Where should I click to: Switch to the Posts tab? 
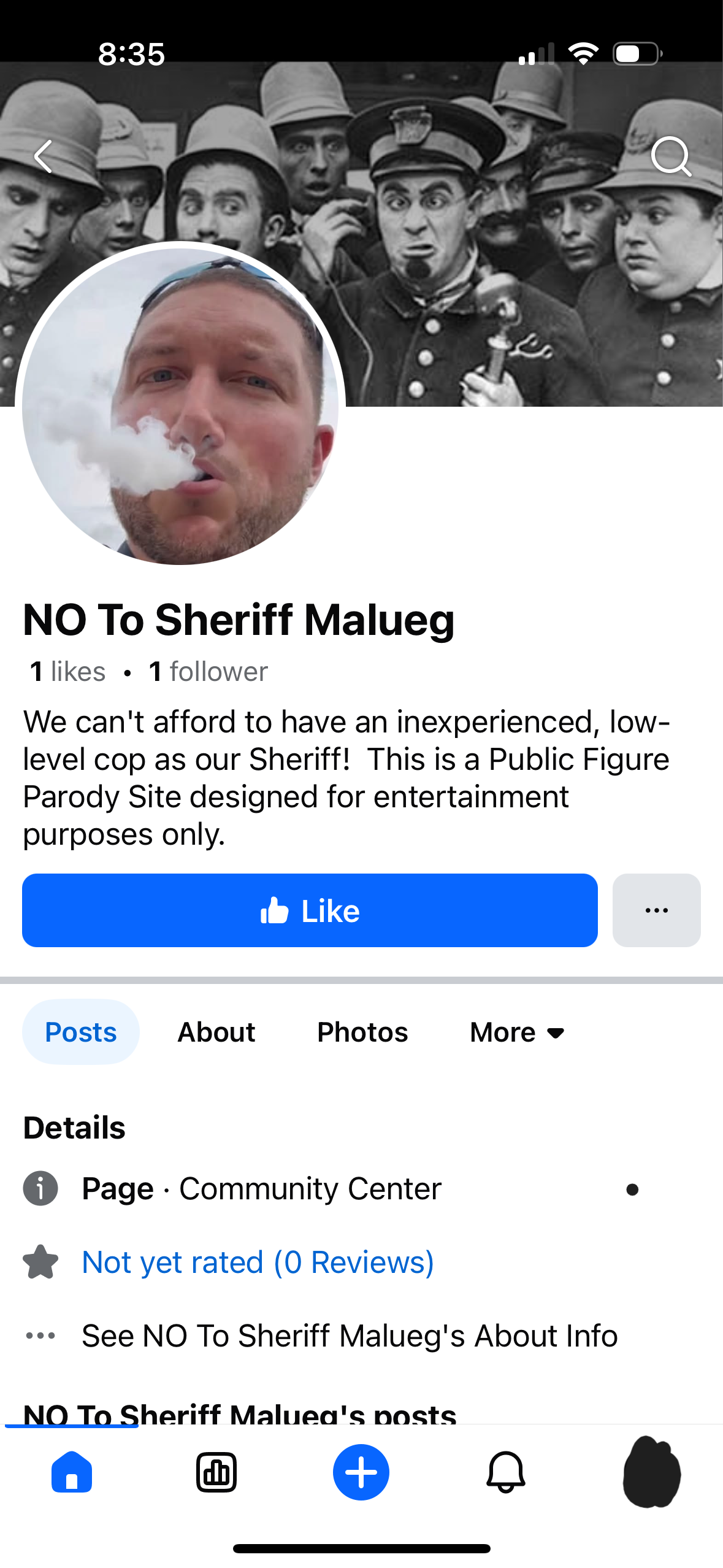coord(81,1032)
